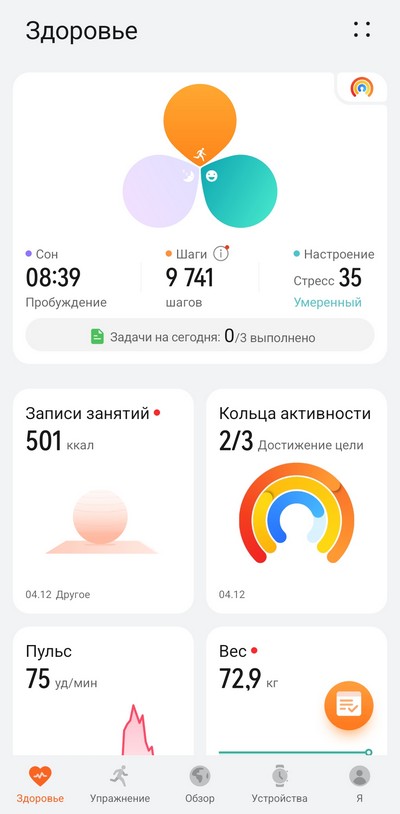Open Сон sleep details

pyautogui.click(x=66, y=278)
